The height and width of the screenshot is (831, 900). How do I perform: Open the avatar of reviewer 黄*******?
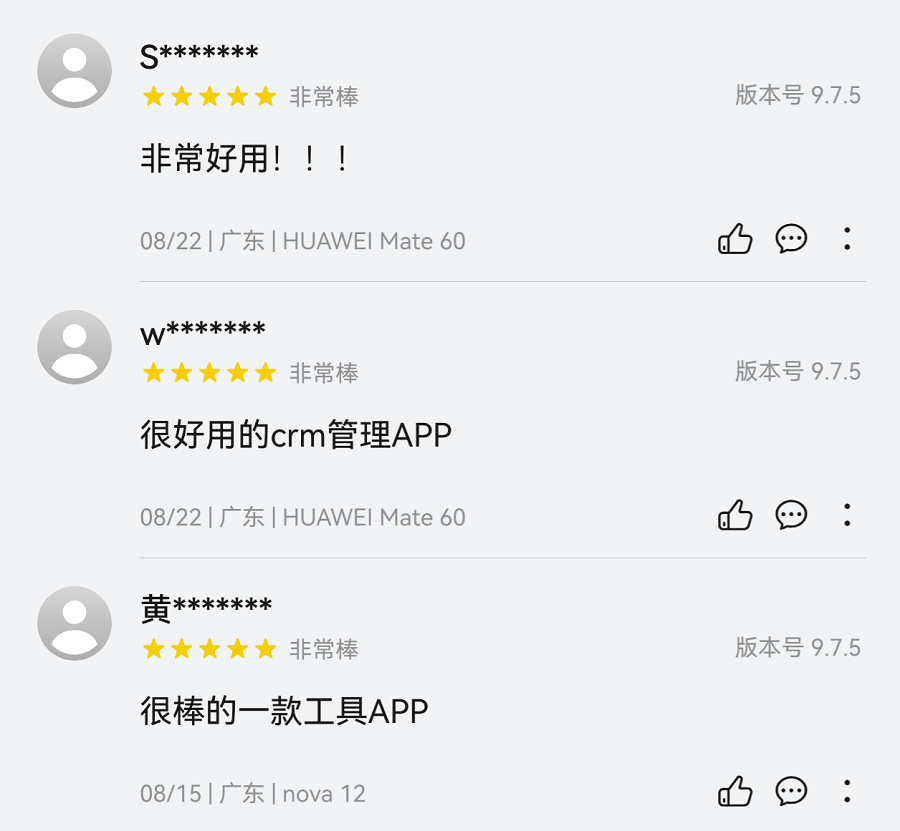click(x=74, y=623)
